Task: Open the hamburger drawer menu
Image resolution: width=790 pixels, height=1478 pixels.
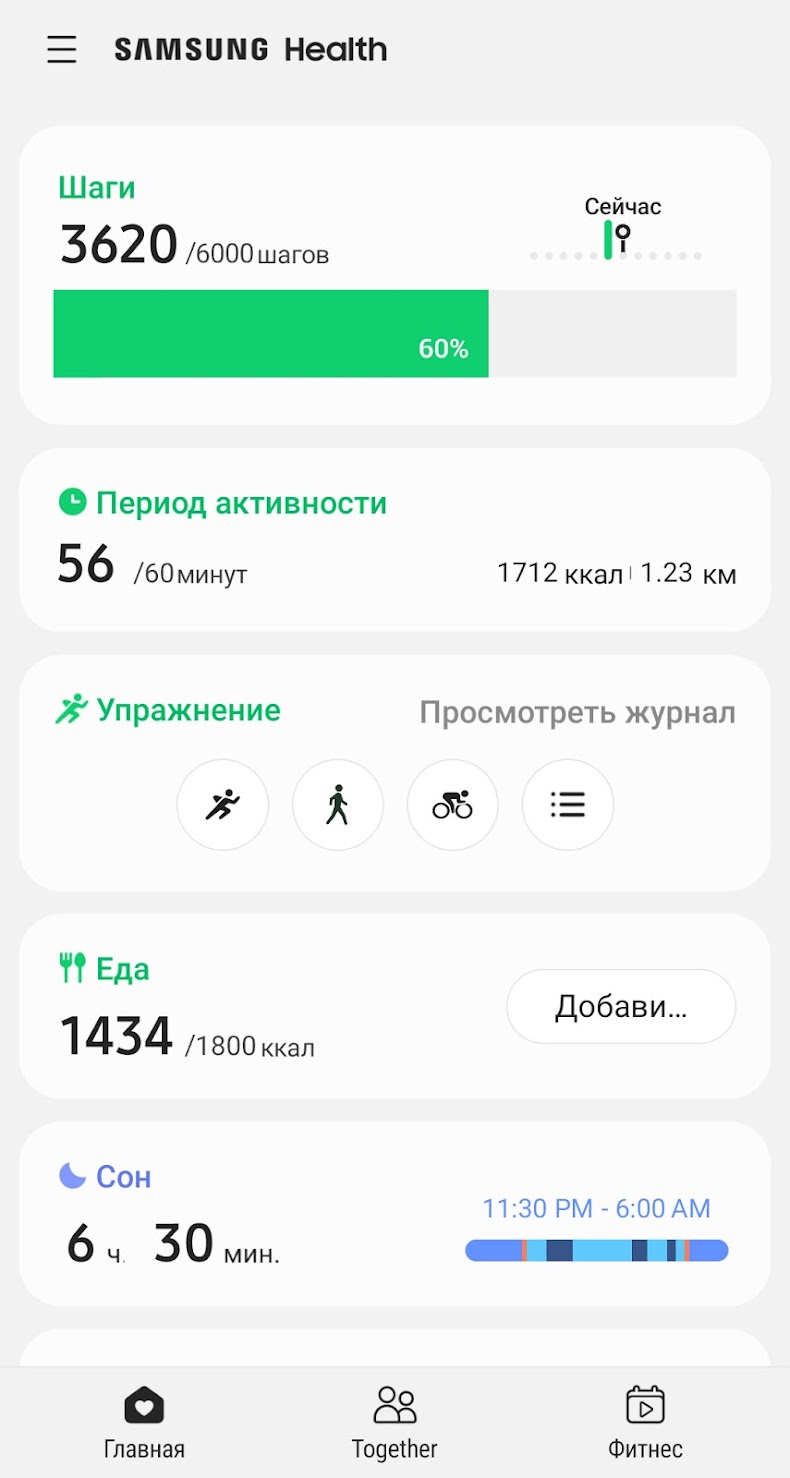Action: coord(62,50)
